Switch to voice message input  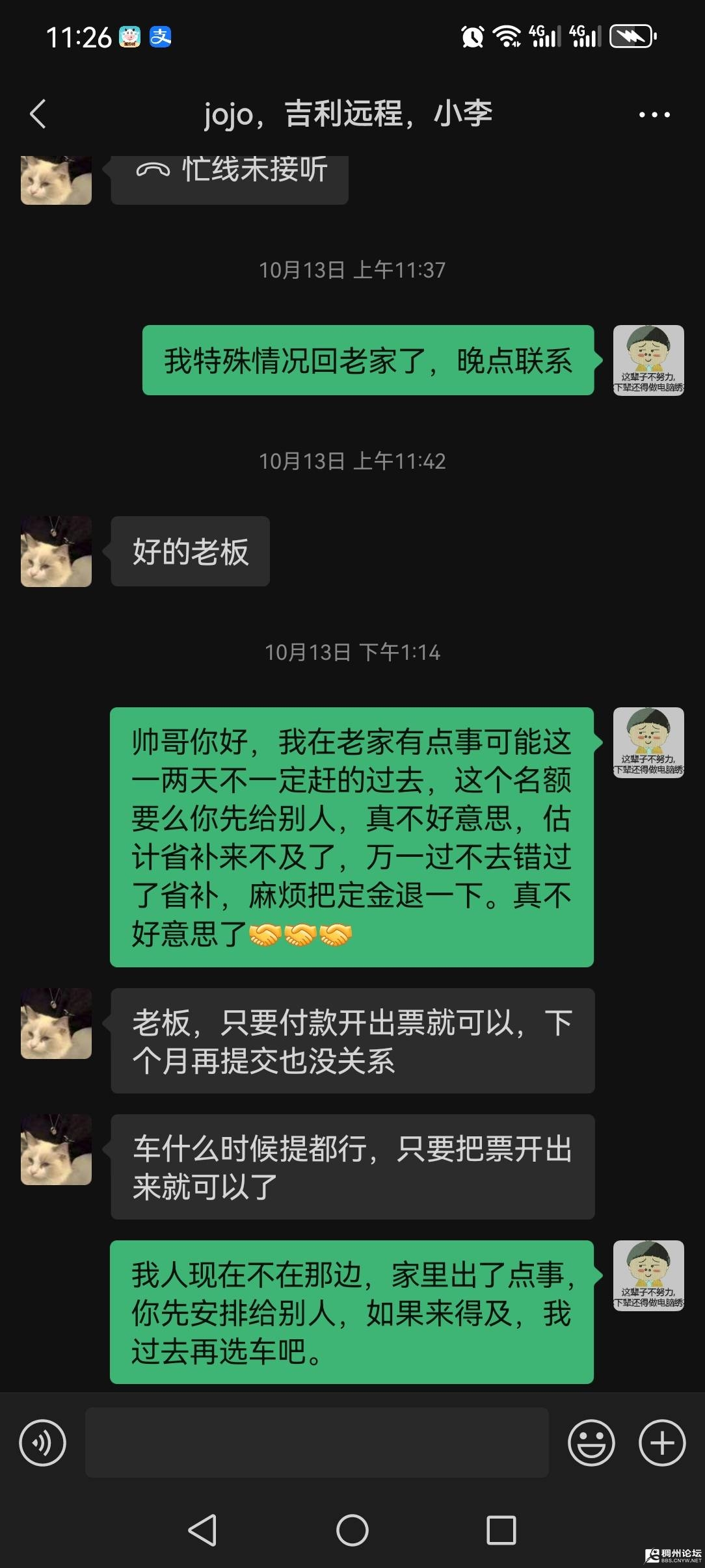coord(43,1443)
